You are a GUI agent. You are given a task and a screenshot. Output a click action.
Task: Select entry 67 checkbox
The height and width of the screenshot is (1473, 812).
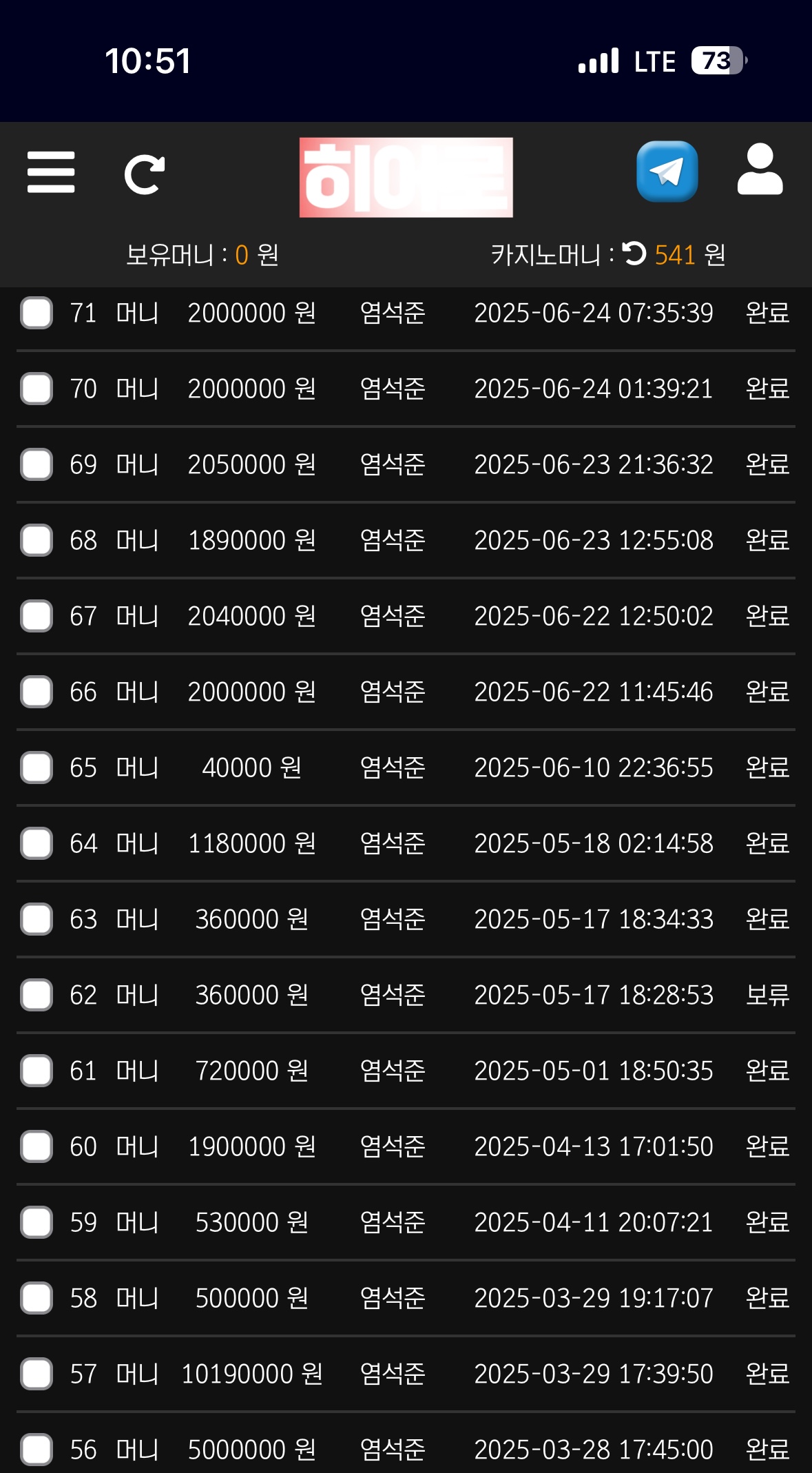pos(37,616)
